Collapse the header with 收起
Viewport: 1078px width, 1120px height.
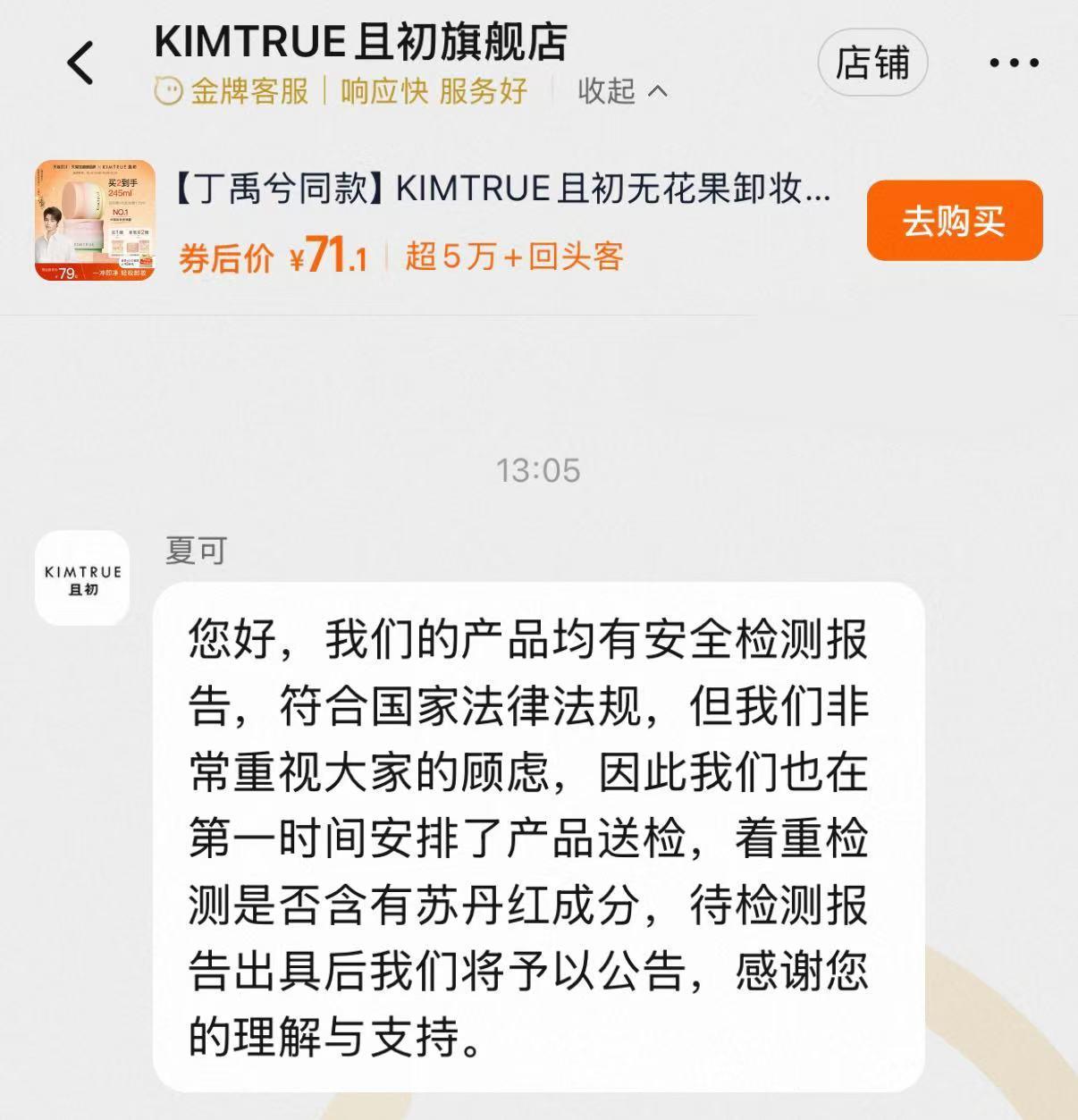pos(622,91)
